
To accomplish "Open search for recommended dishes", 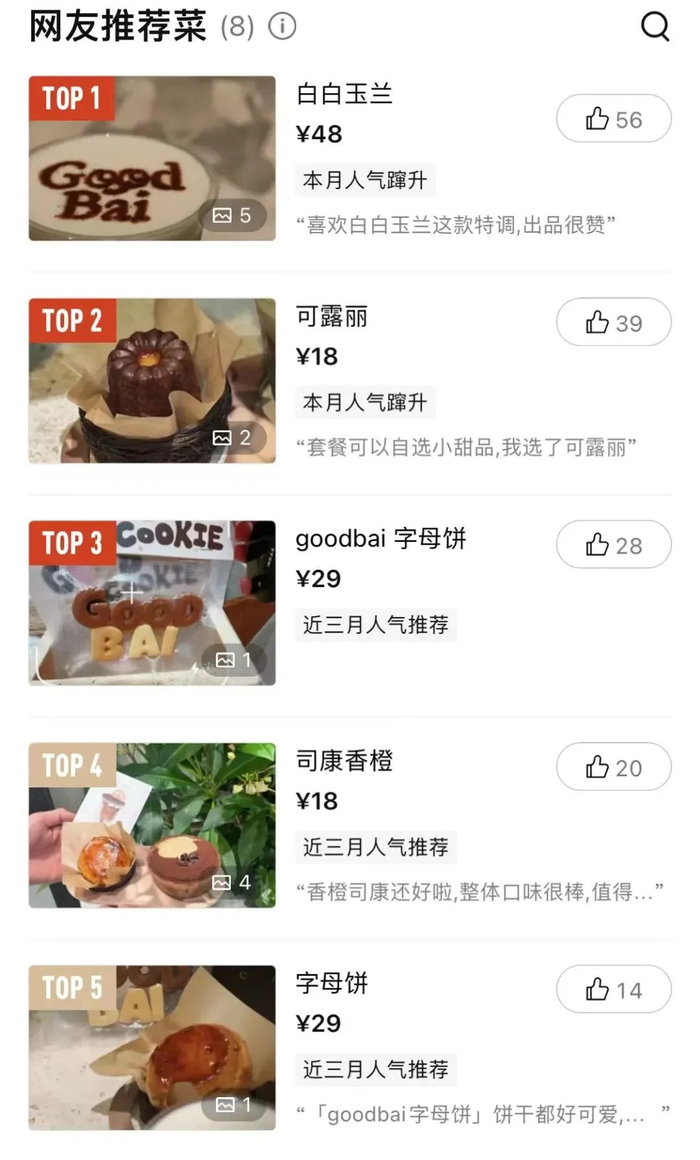I will [x=655, y=27].
